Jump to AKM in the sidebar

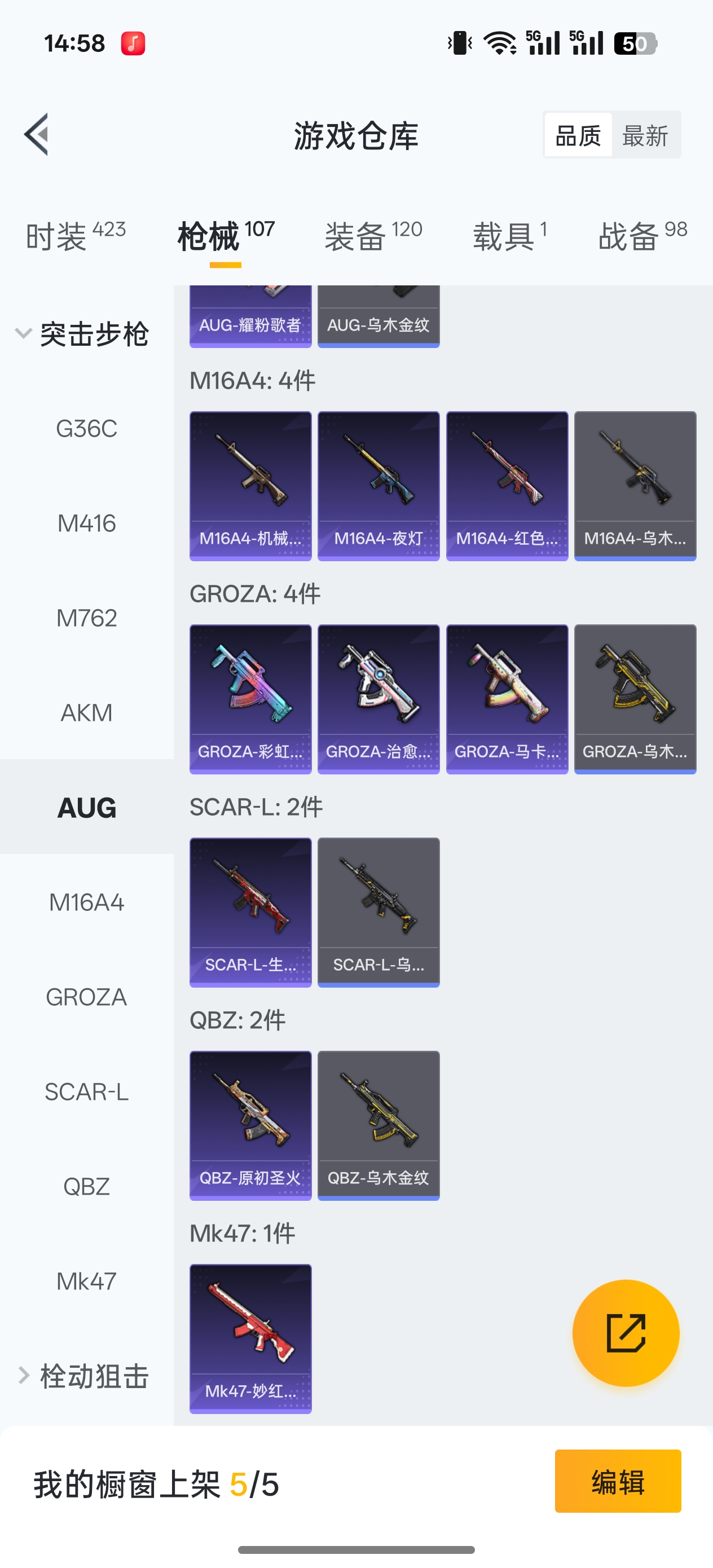86,713
